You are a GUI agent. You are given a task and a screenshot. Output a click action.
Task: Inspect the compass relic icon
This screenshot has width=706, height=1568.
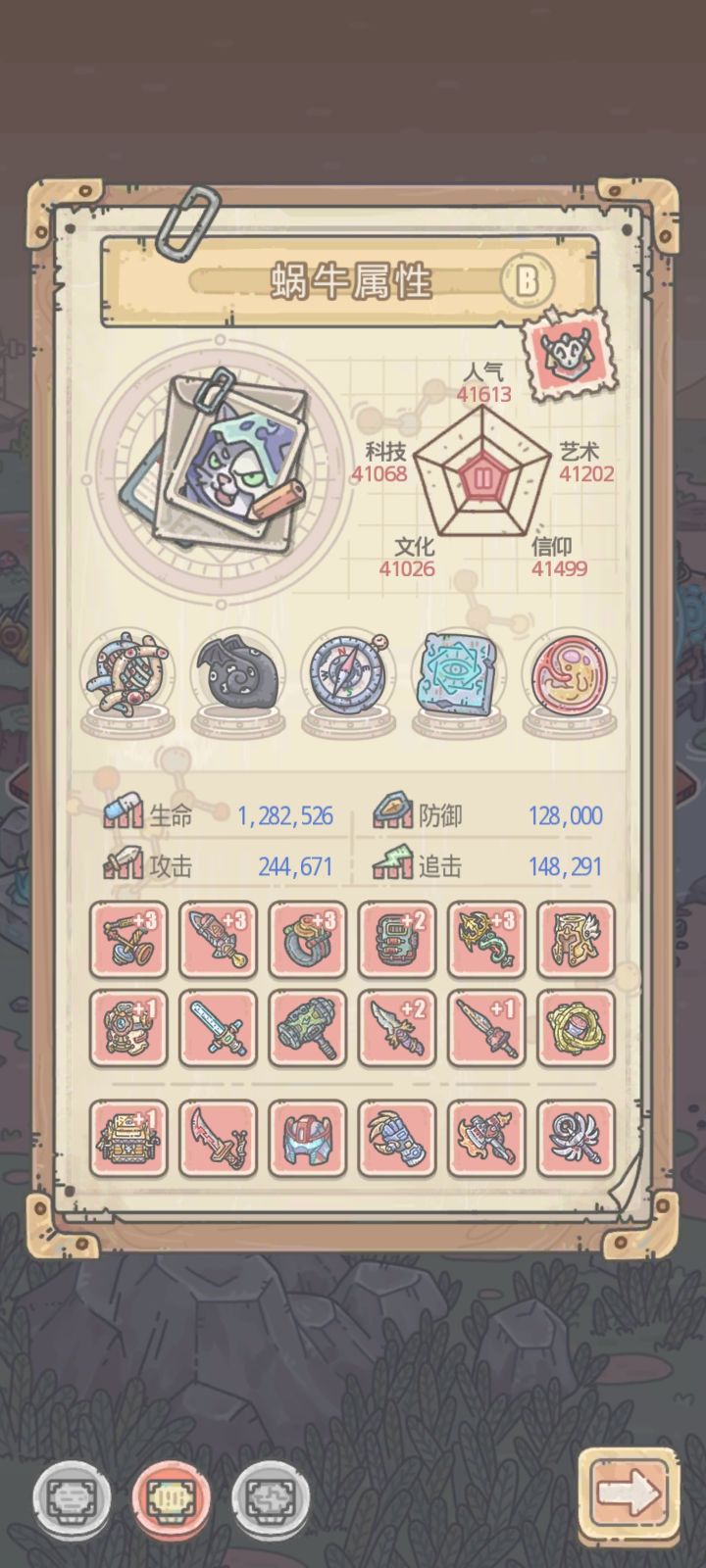pyautogui.click(x=347, y=676)
